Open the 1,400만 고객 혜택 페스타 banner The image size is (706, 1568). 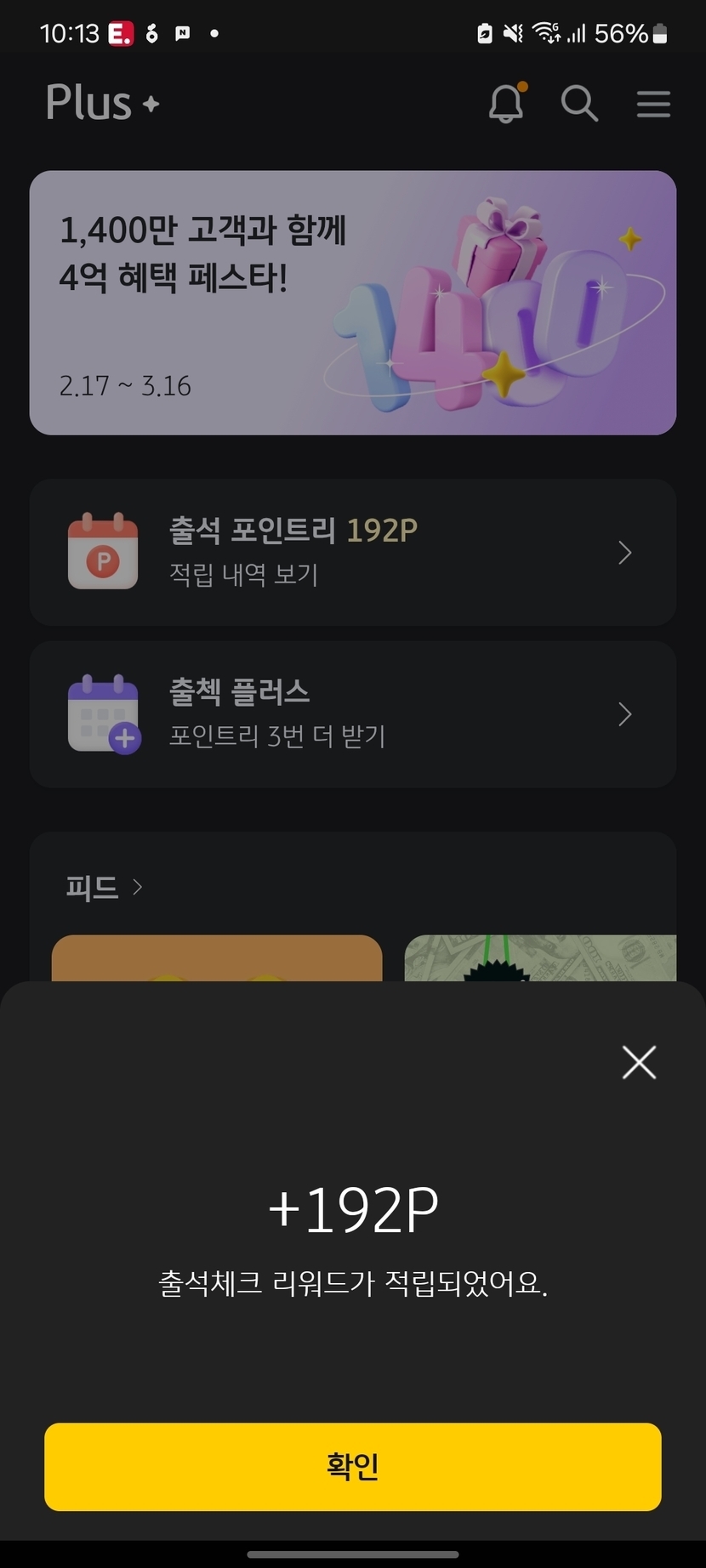click(352, 303)
